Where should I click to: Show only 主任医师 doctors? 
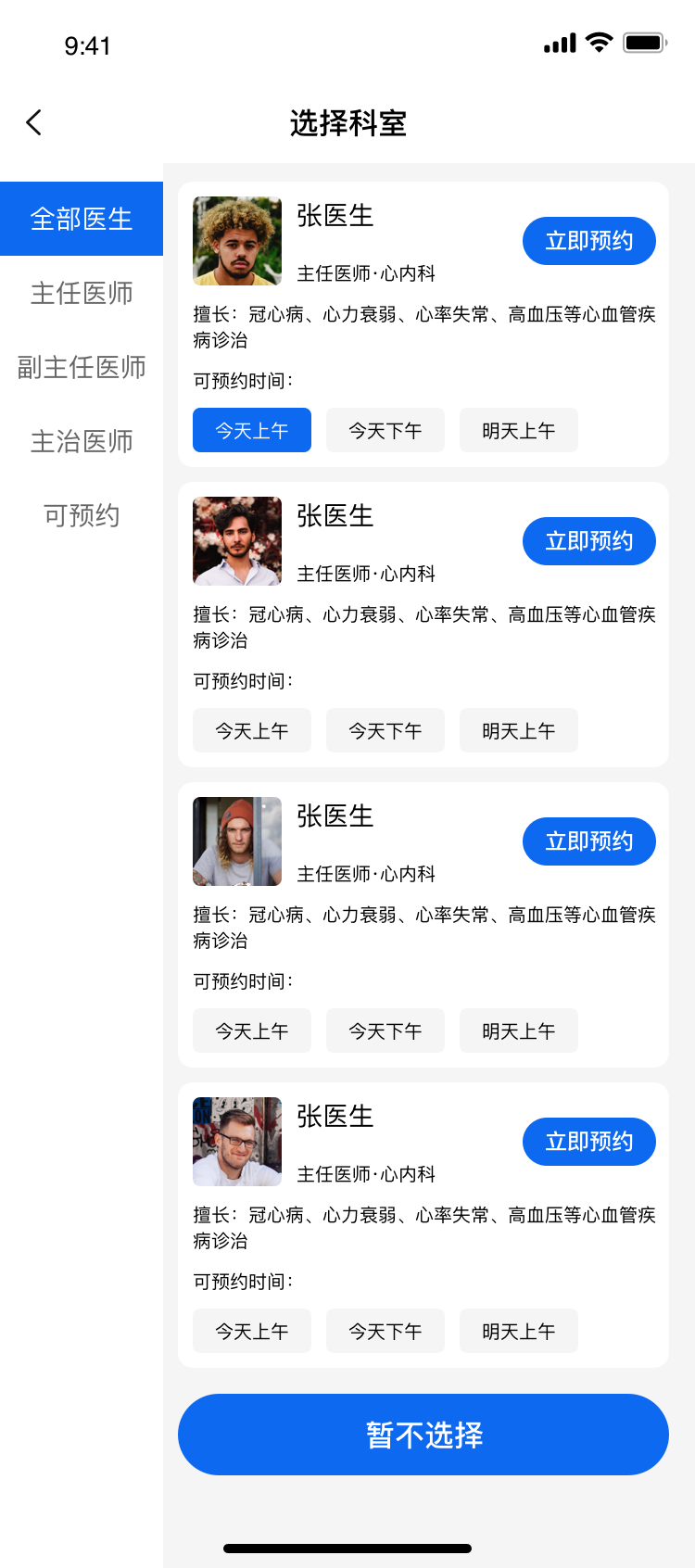(82, 293)
